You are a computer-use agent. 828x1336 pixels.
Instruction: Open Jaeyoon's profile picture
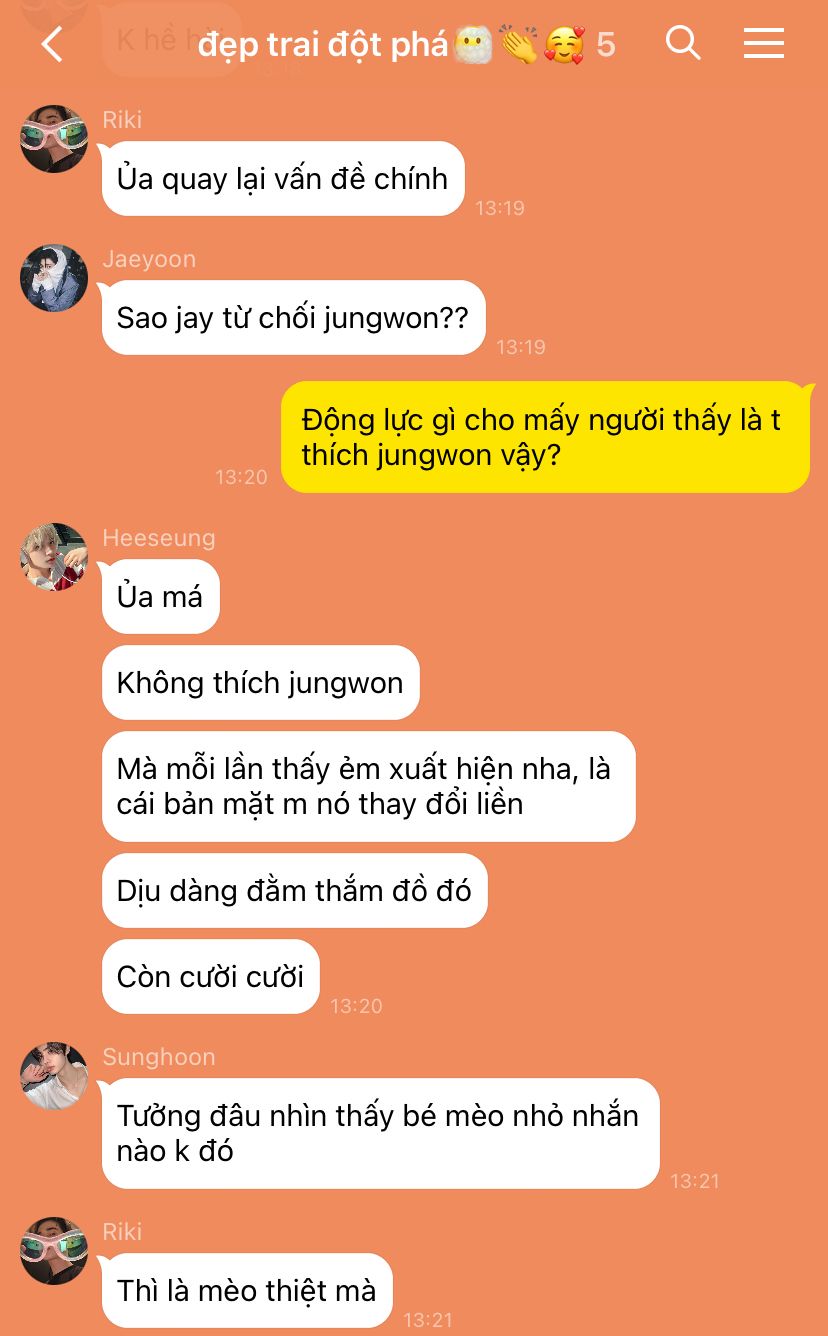54,278
